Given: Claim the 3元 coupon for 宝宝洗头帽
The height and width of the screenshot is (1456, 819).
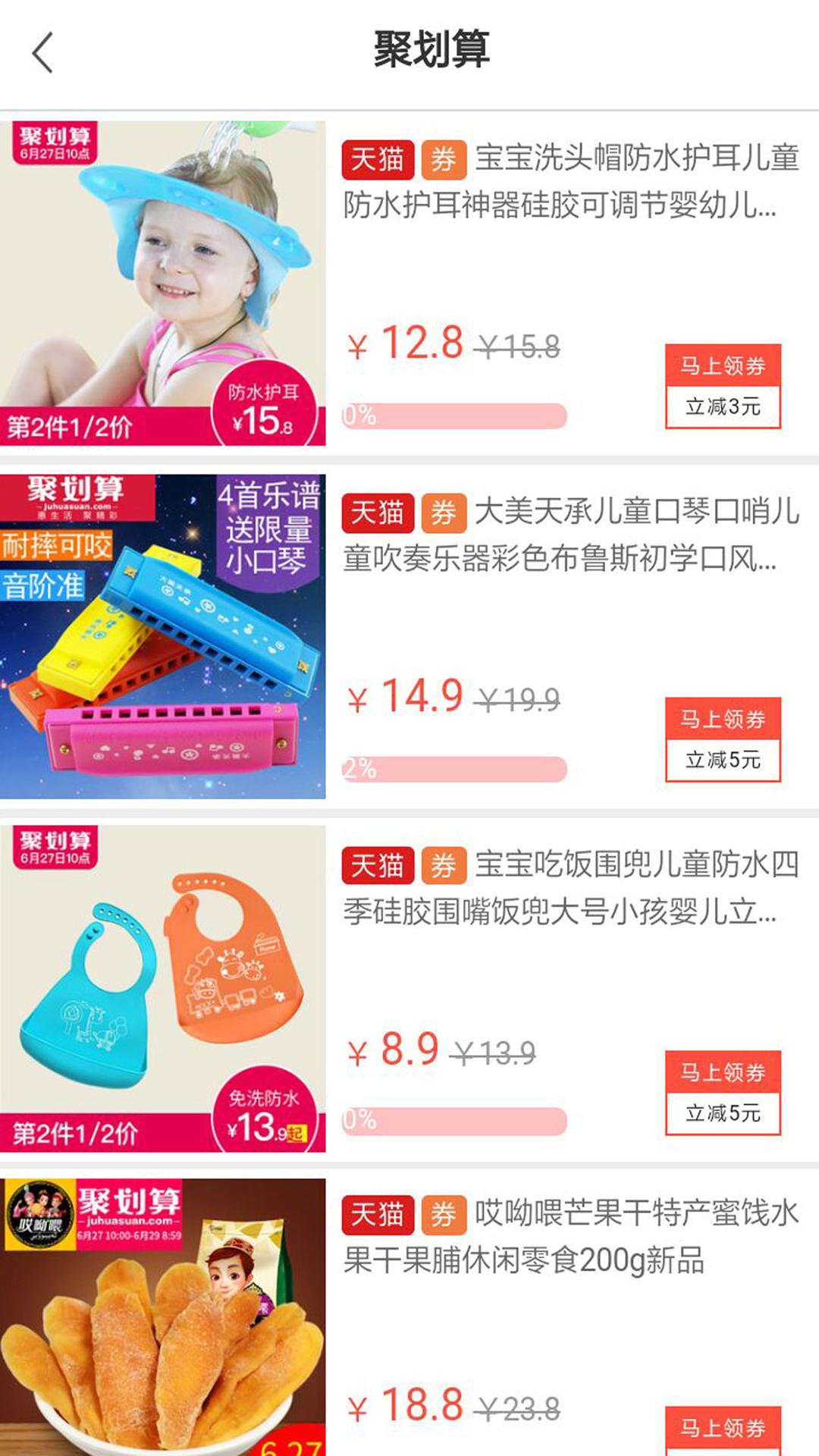Looking at the screenshot, I should pyautogui.click(x=723, y=386).
